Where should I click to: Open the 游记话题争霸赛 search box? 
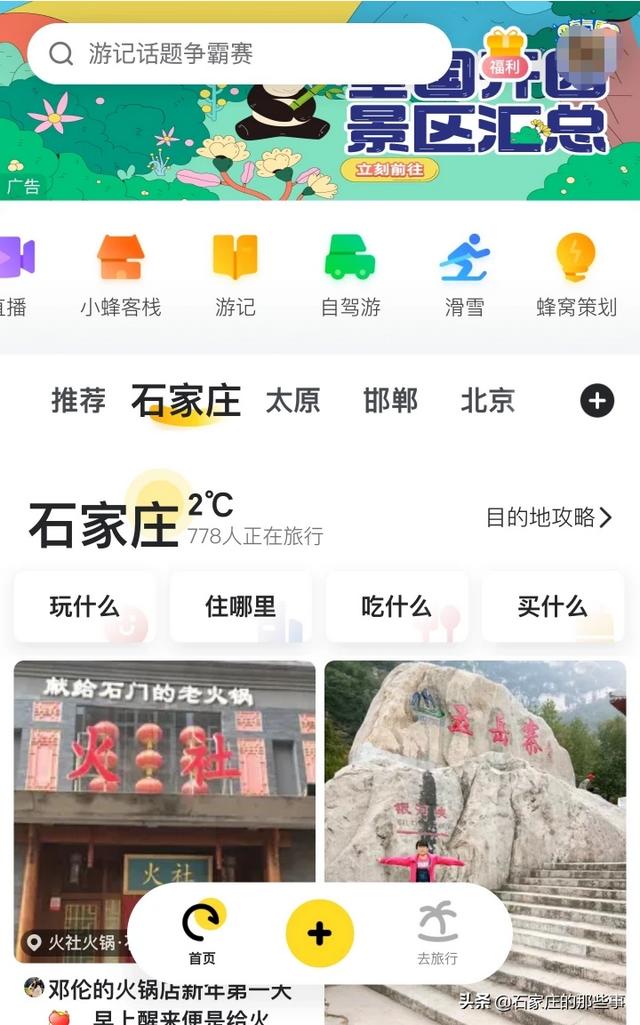click(240, 54)
